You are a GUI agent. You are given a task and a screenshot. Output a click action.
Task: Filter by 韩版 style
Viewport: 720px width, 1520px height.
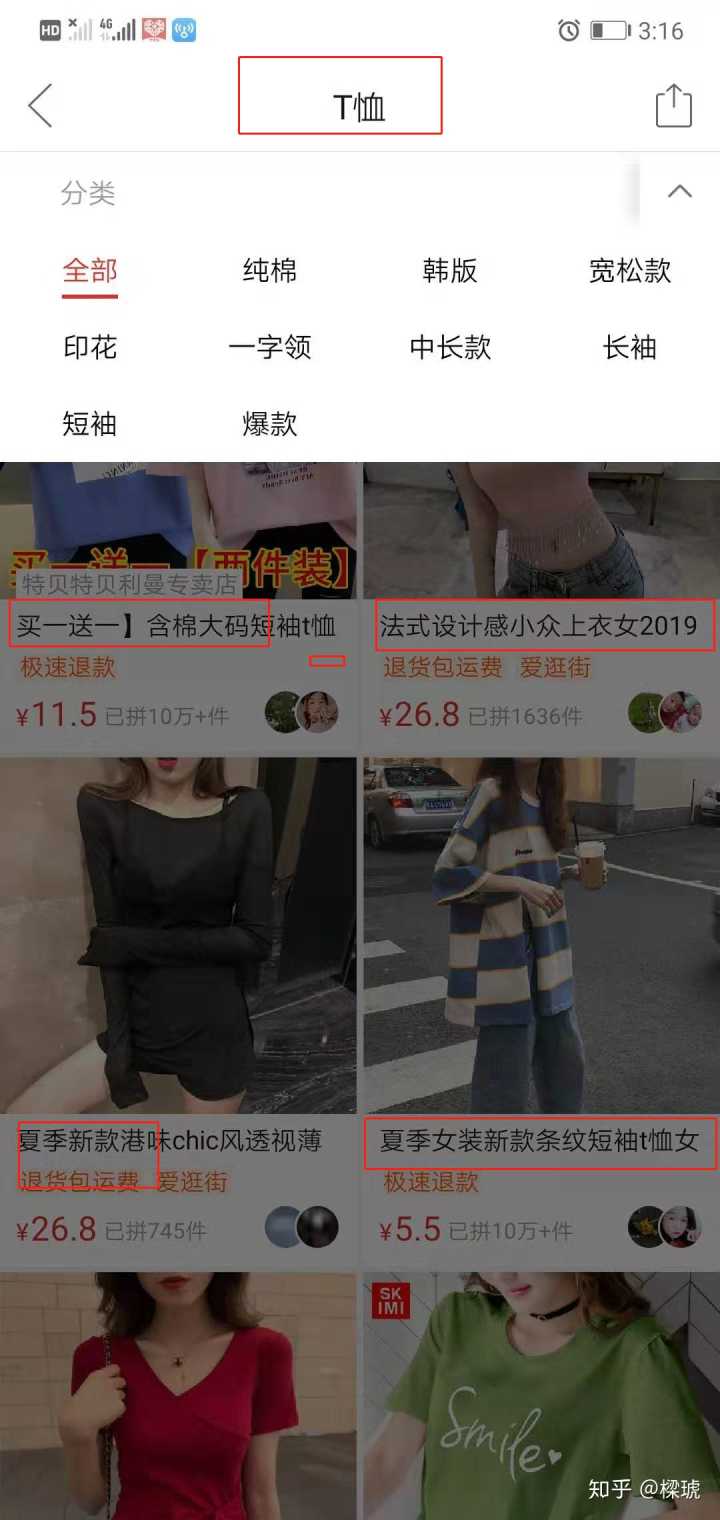coord(450,271)
